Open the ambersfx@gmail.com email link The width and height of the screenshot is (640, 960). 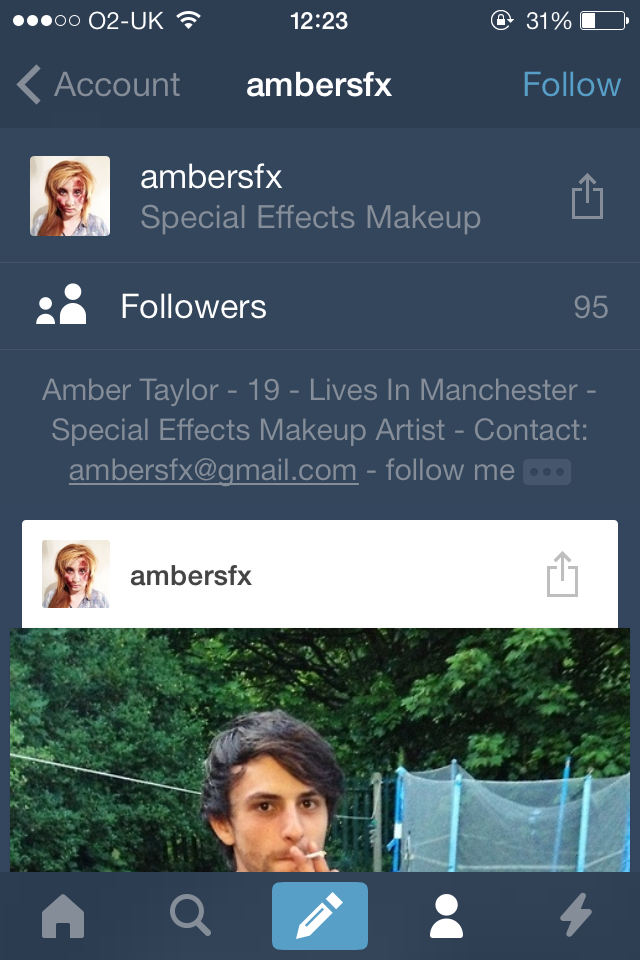pos(213,470)
